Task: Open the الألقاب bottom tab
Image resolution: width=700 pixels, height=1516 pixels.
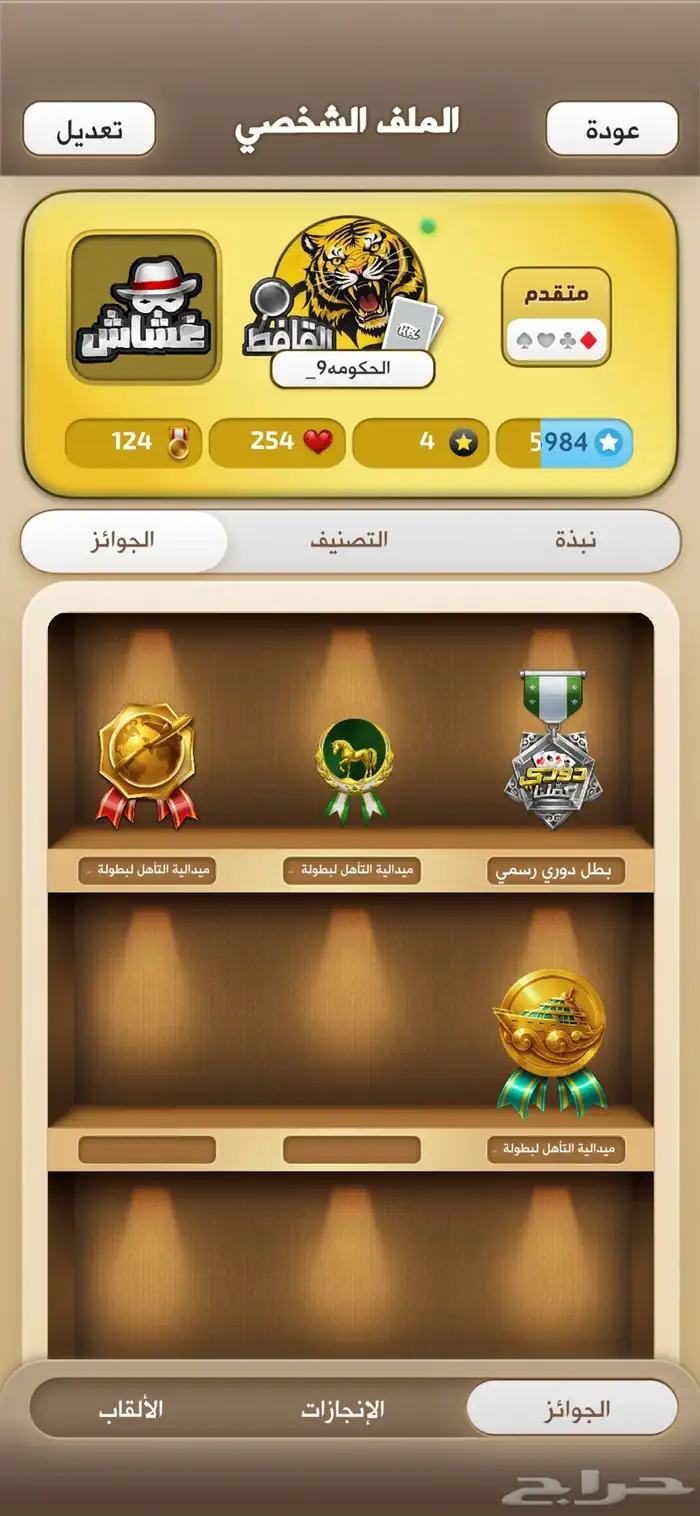Action: point(131,1409)
